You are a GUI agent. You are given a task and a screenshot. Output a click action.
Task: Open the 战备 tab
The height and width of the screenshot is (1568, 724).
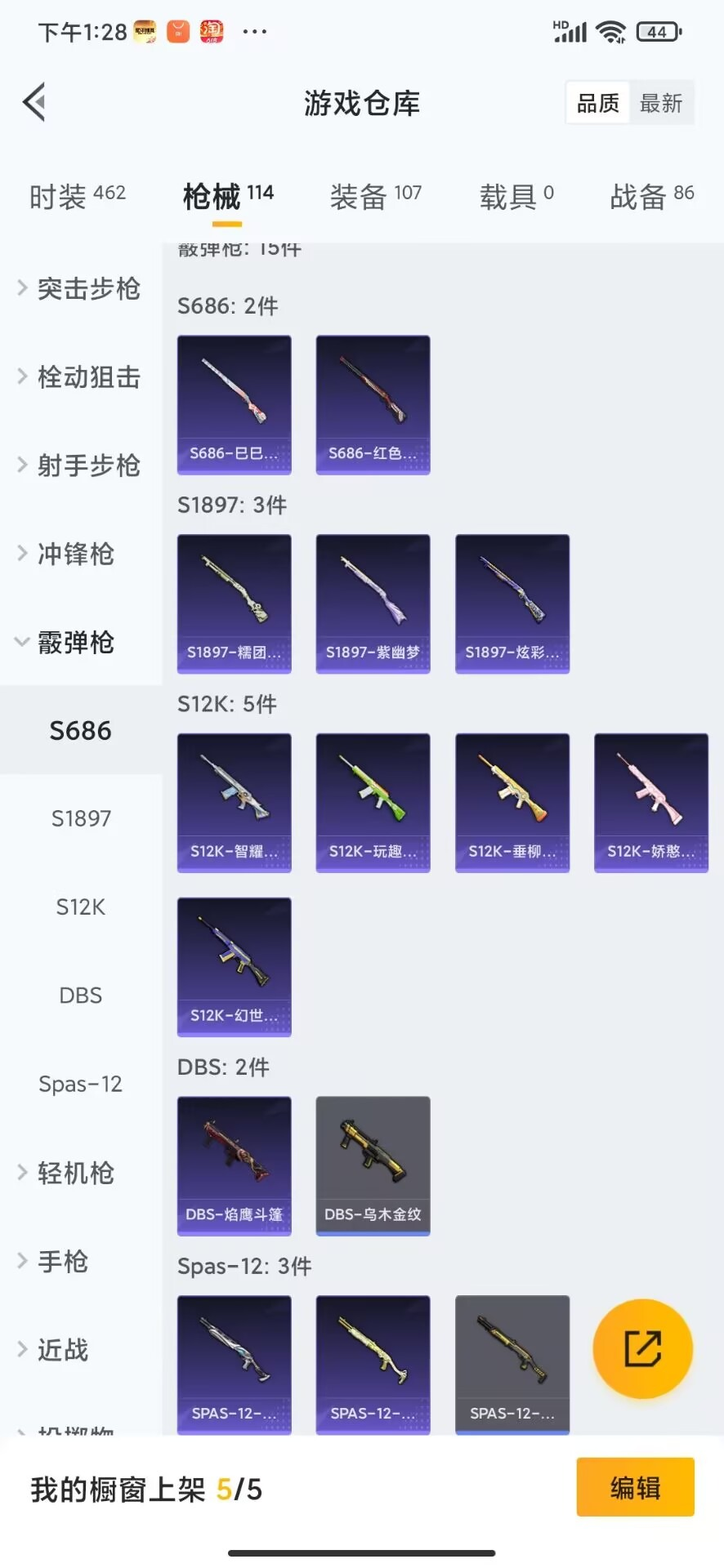(651, 196)
